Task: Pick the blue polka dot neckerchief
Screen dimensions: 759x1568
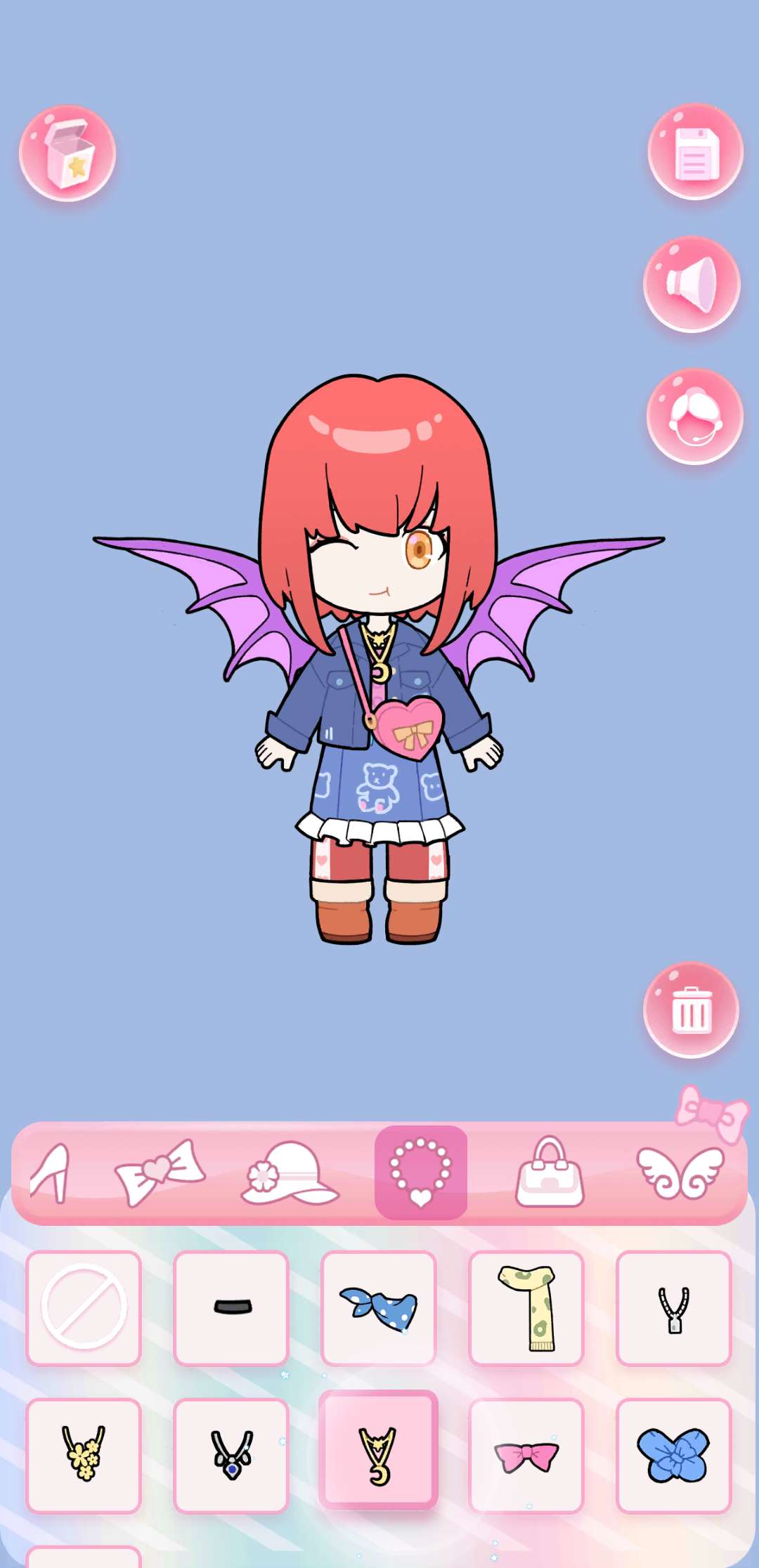Action: [379, 1307]
